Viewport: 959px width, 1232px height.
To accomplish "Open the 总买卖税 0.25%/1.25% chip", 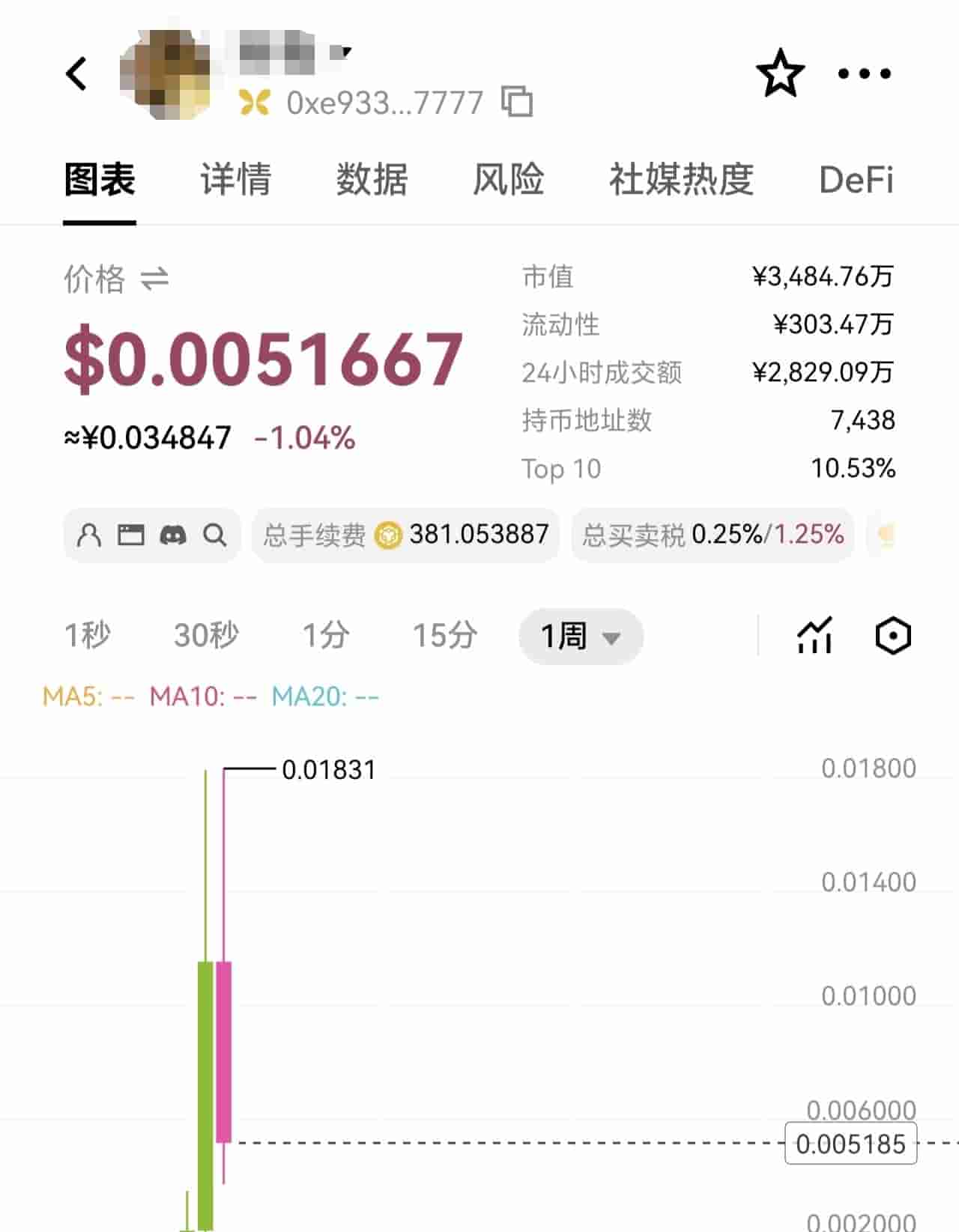I will click(713, 535).
